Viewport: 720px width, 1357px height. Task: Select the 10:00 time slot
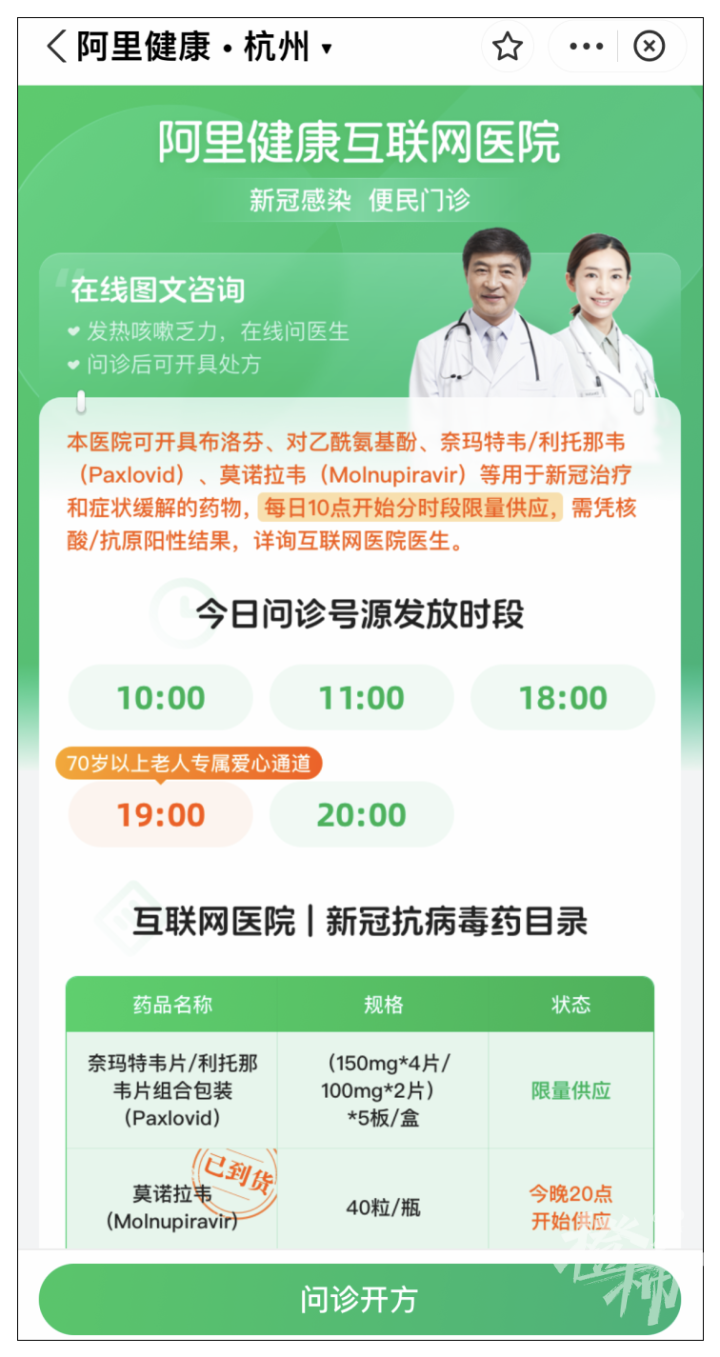click(x=160, y=698)
